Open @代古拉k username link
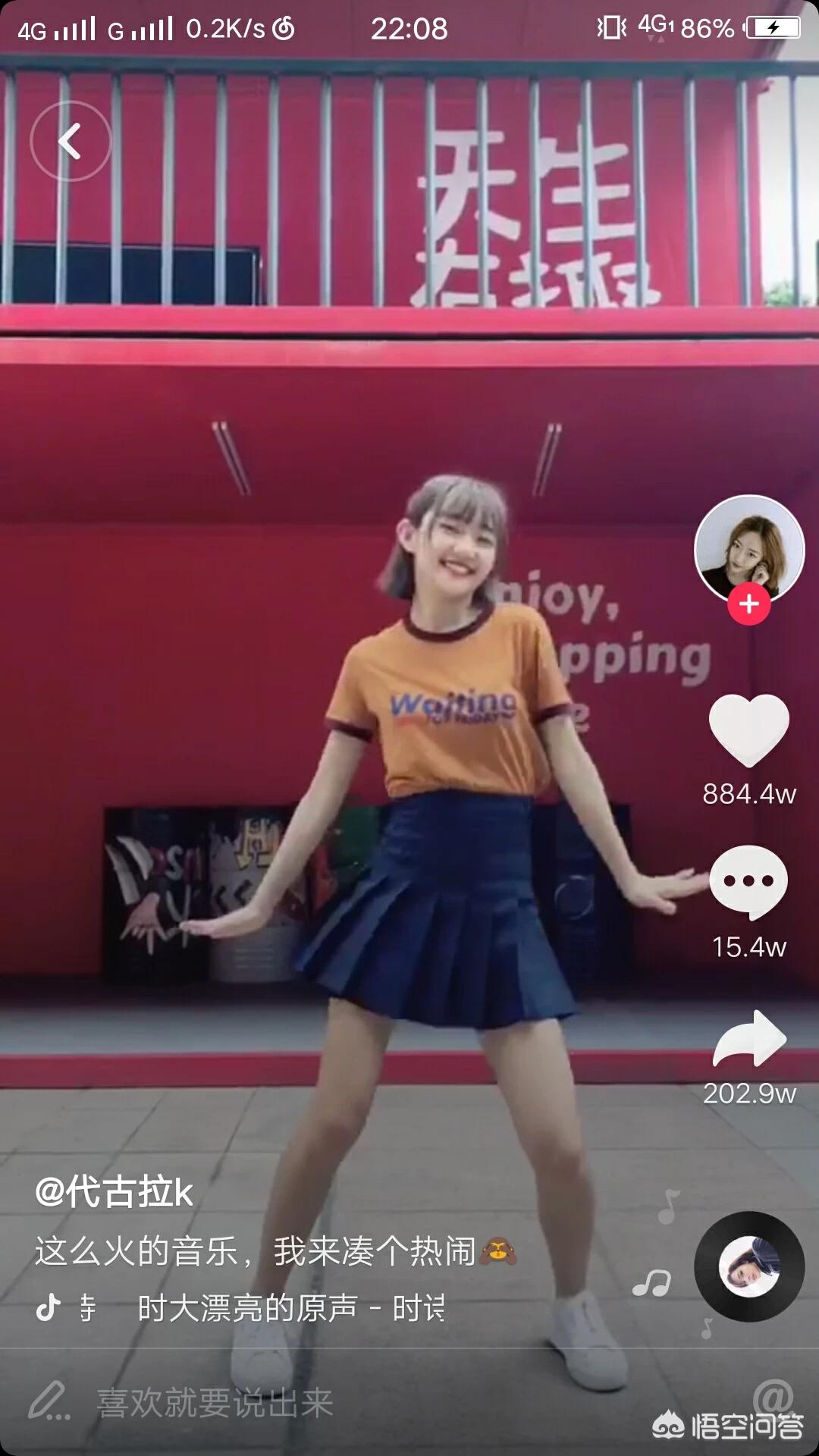The width and height of the screenshot is (819, 1456). (114, 1191)
